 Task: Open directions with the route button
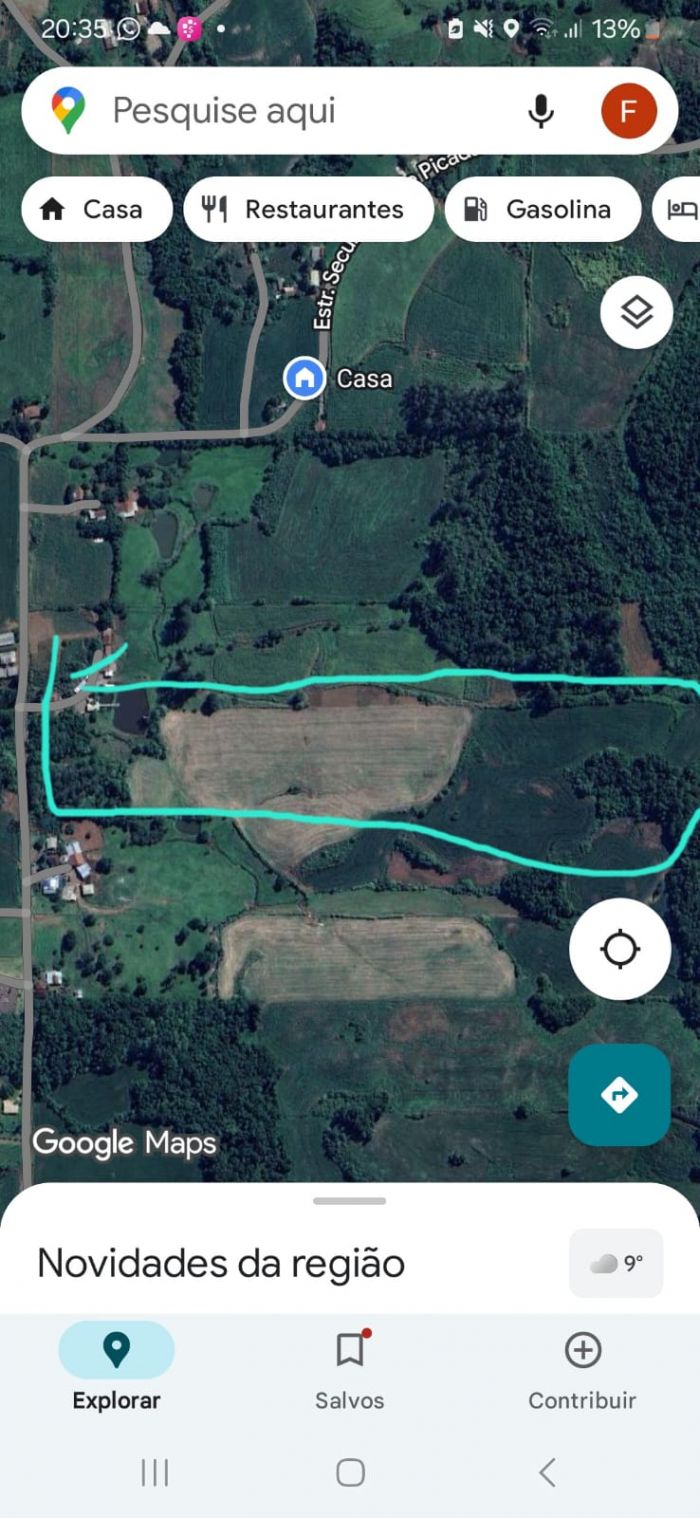[619, 1094]
